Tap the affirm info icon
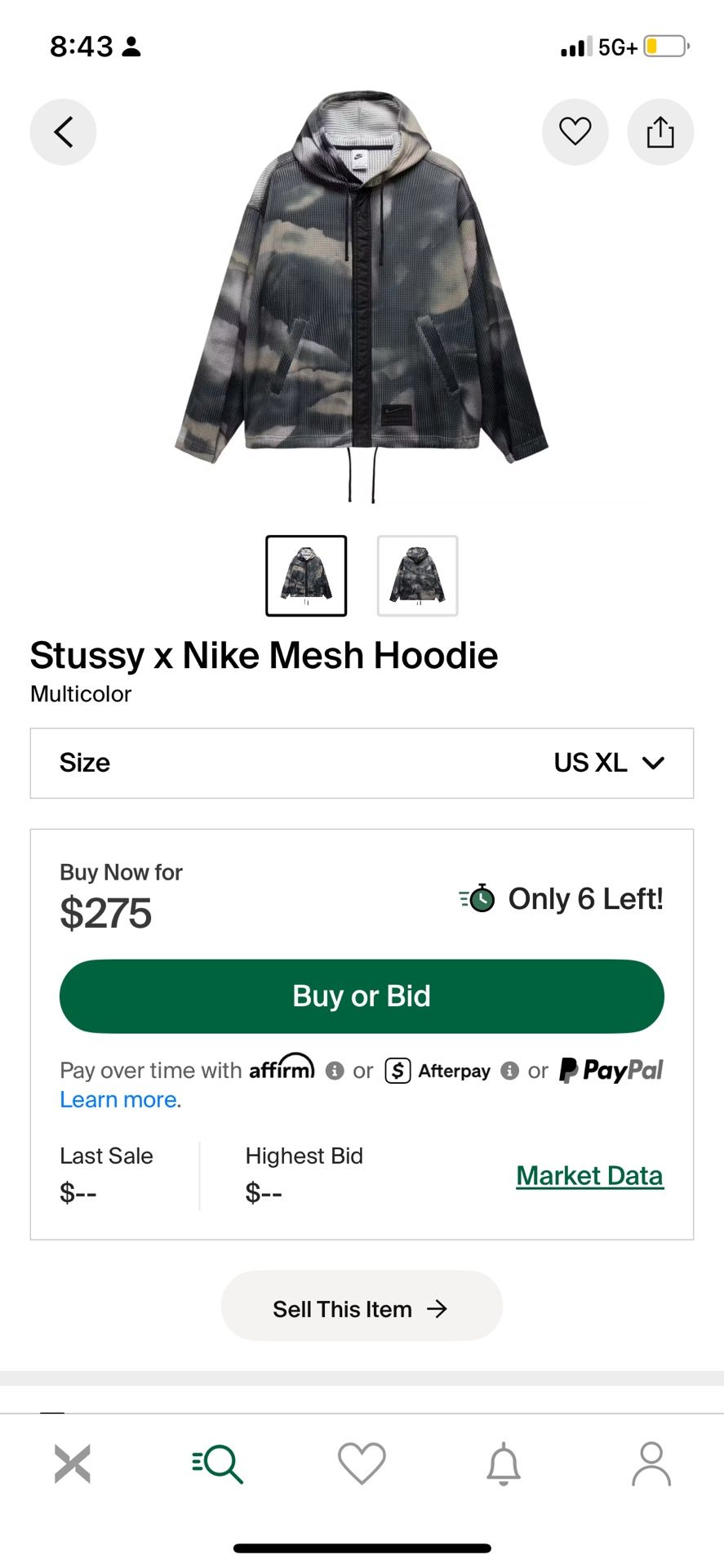724x1568 pixels. pyautogui.click(x=335, y=1070)
